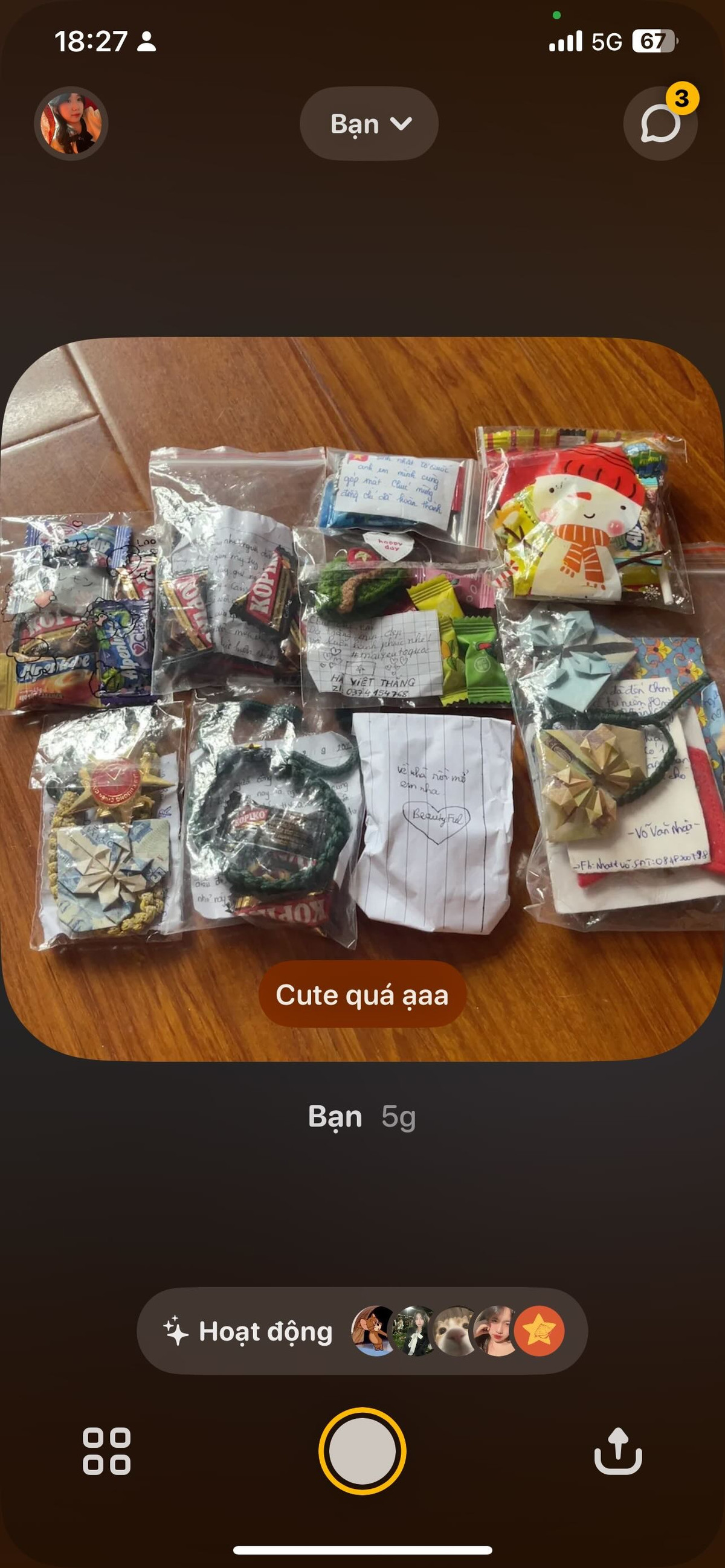The width and height of the screenshot is (725, 1568).
Task: Expand the Bạn audience dropdown
Action: [369, 124]
